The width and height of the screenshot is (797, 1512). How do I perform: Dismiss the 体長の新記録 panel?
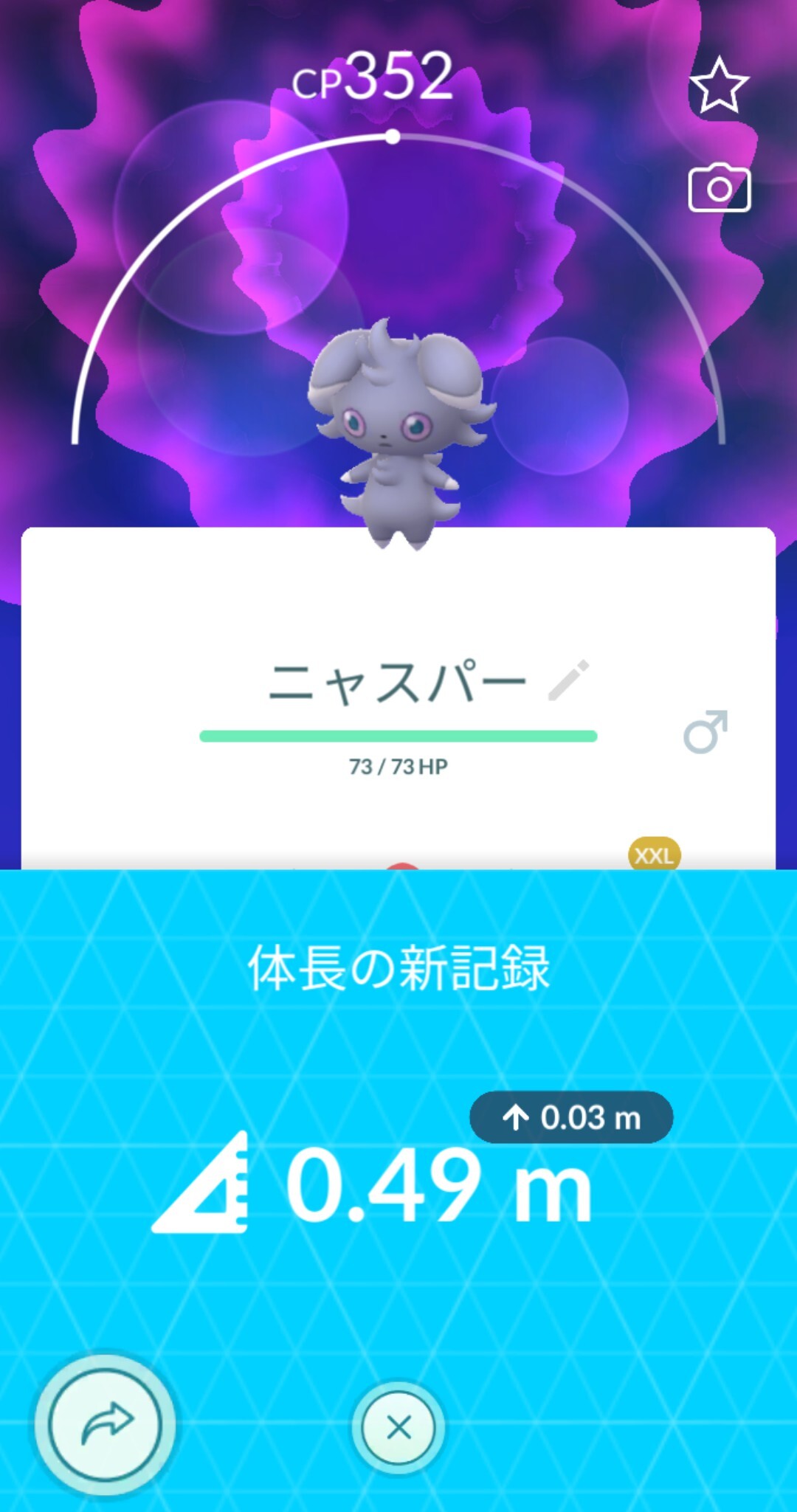pyautogui.click(x=398, y=1427)
